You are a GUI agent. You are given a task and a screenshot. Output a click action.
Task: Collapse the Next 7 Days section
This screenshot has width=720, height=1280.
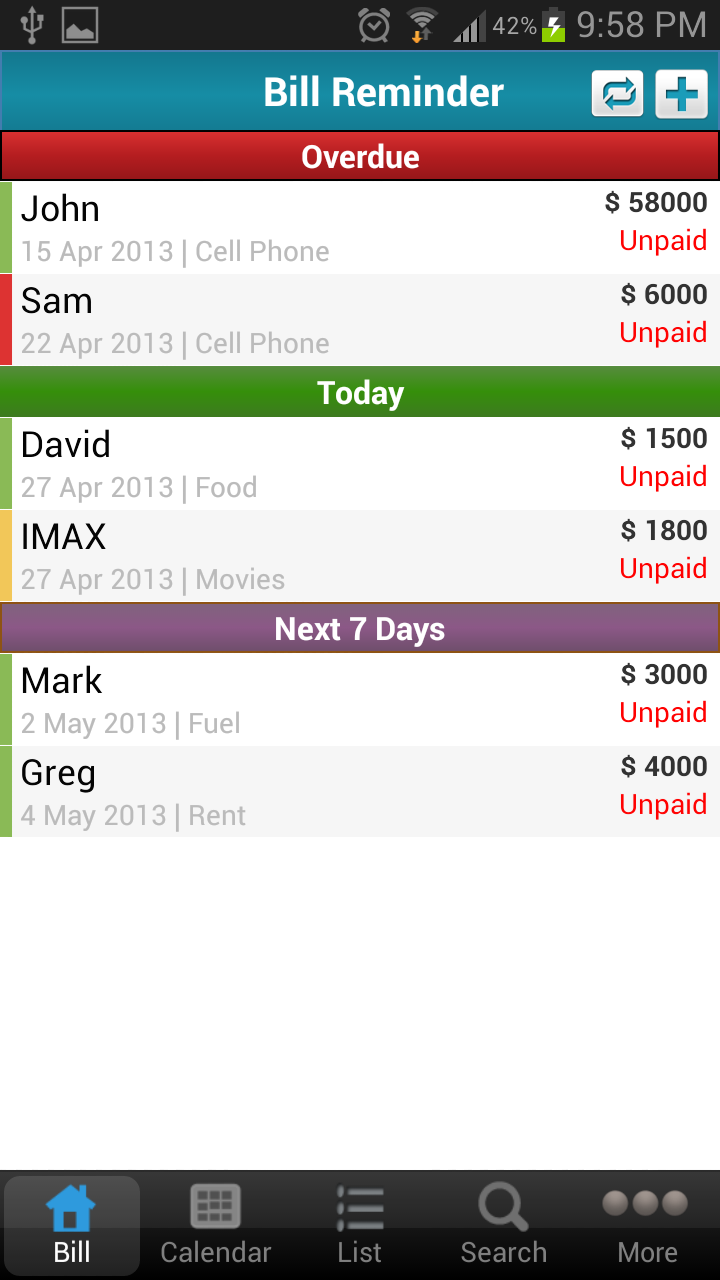click(x=360, y=628)
